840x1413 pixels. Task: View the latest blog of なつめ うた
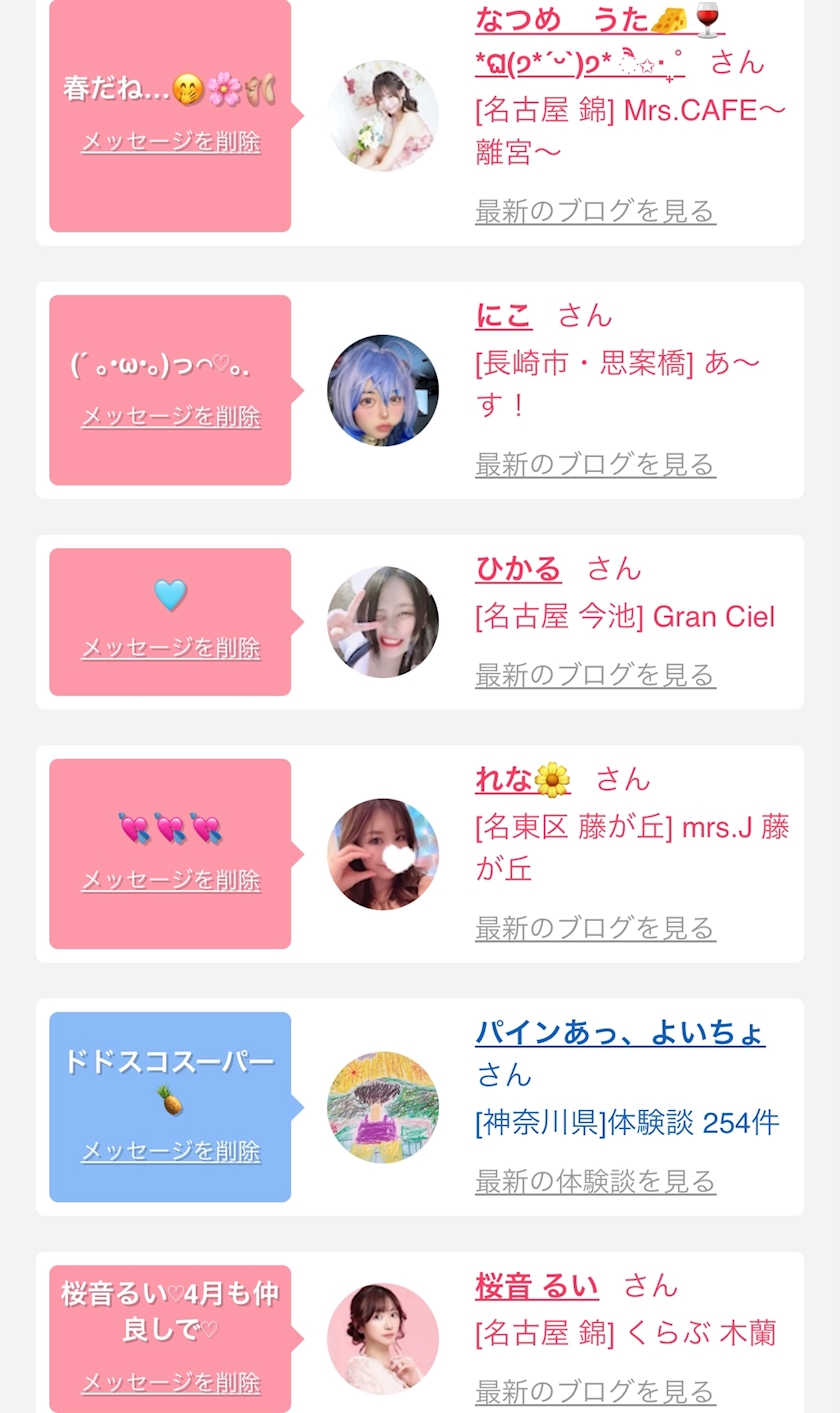(x=595, y=211)
